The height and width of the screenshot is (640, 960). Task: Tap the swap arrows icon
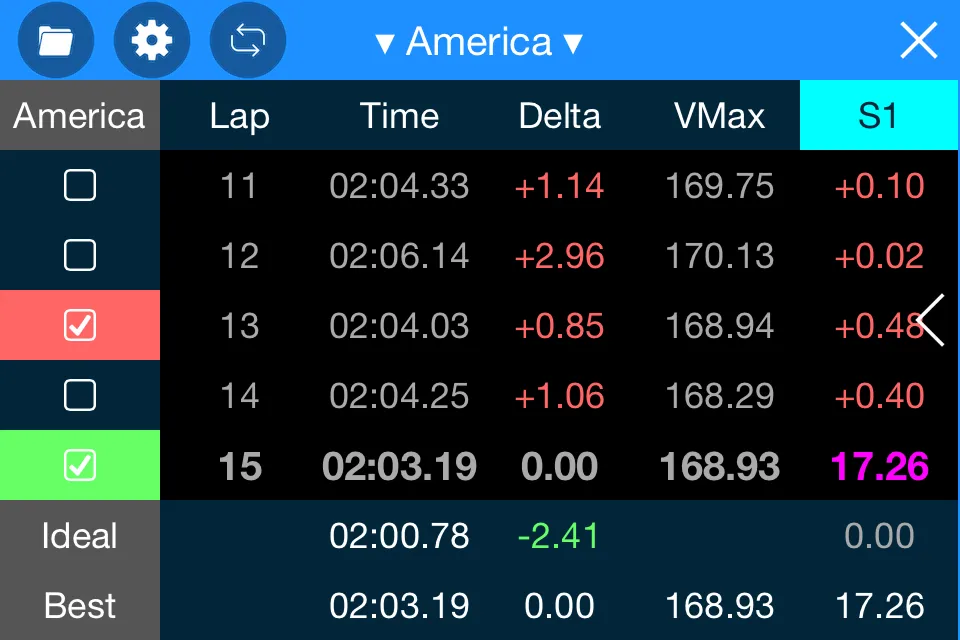point(247,41)
